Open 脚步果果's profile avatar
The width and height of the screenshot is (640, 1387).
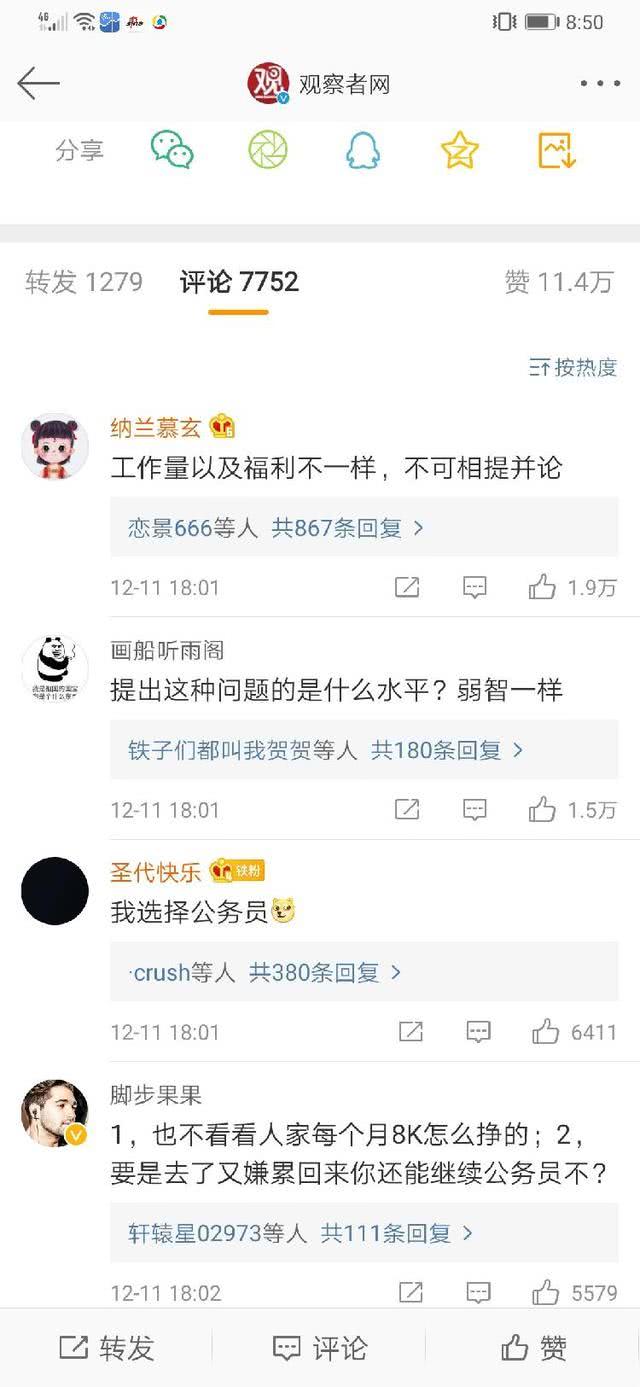[x=55, y=1113]
